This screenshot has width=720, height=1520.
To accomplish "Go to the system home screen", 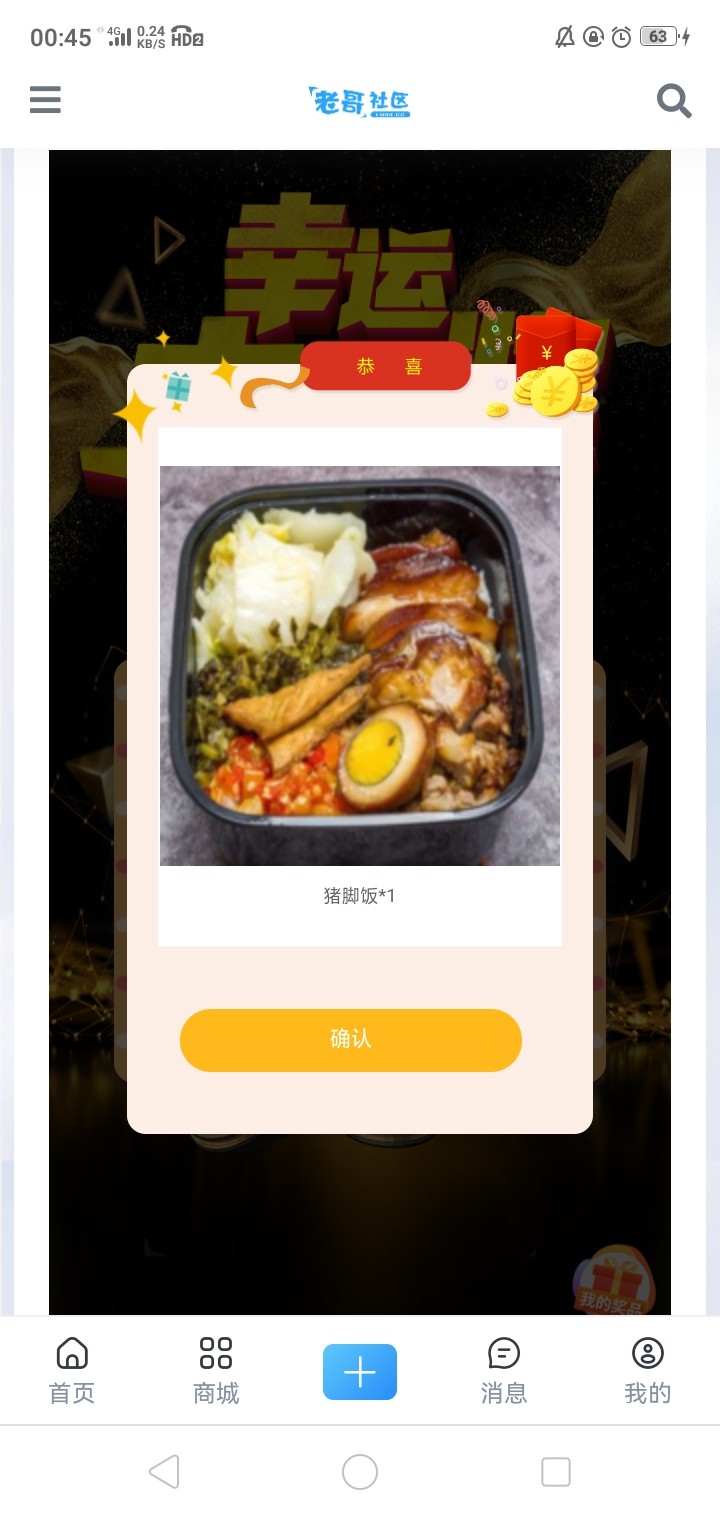I will coord(360,1472).
